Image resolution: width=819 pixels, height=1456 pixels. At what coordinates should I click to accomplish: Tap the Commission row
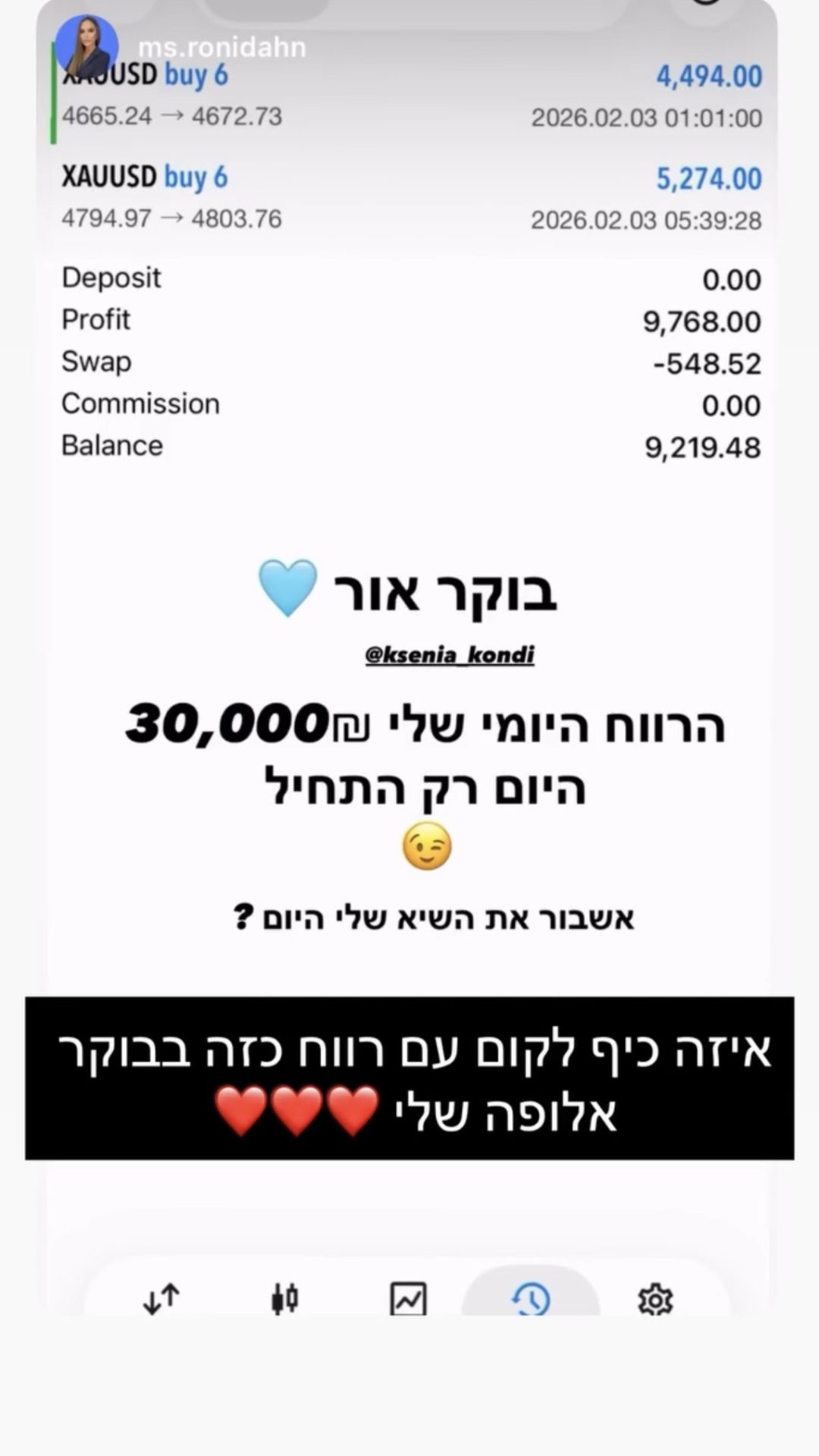point(409,404)
